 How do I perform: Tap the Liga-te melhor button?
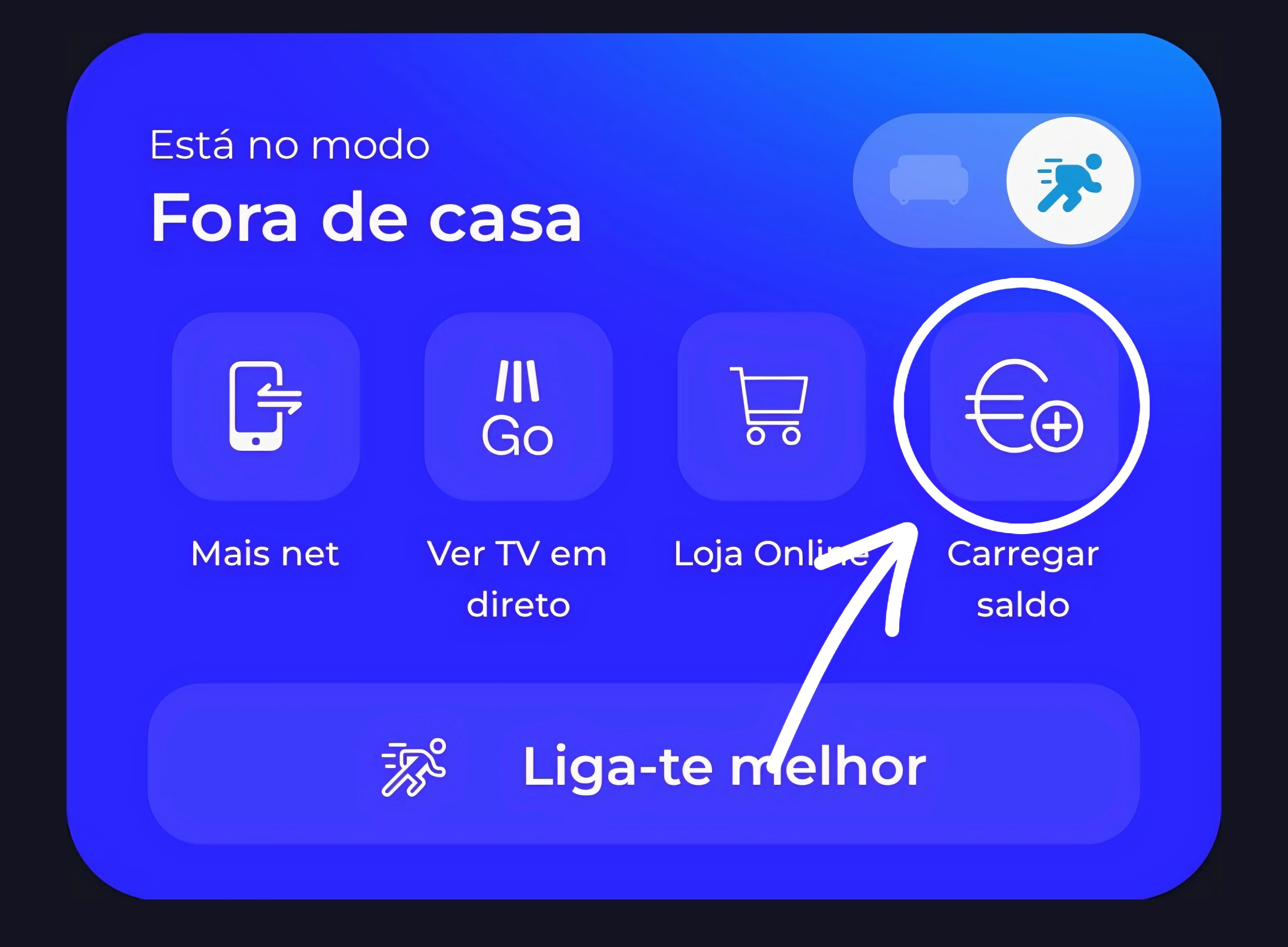(643, 764)
